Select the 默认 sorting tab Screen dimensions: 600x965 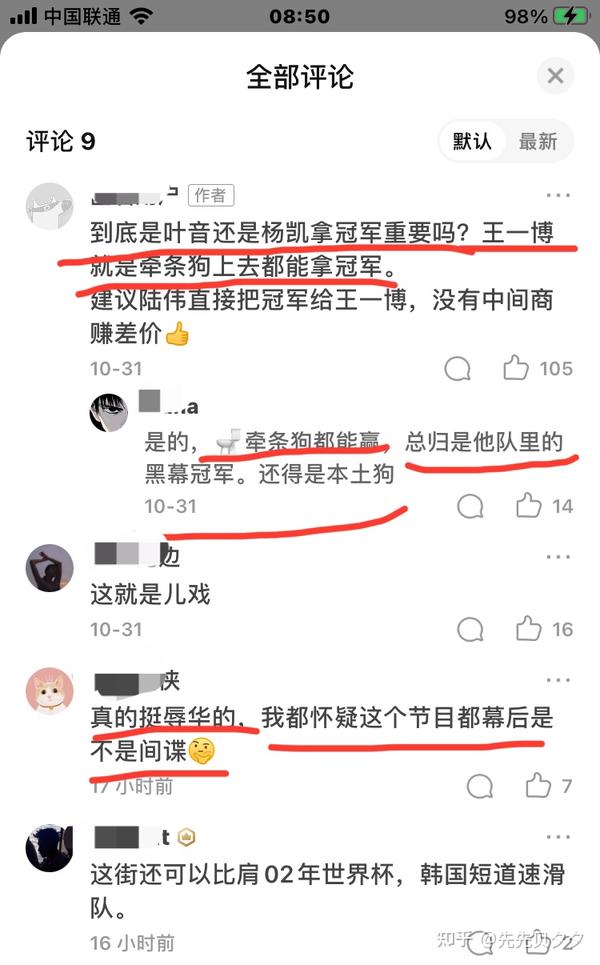click(472, 141)
